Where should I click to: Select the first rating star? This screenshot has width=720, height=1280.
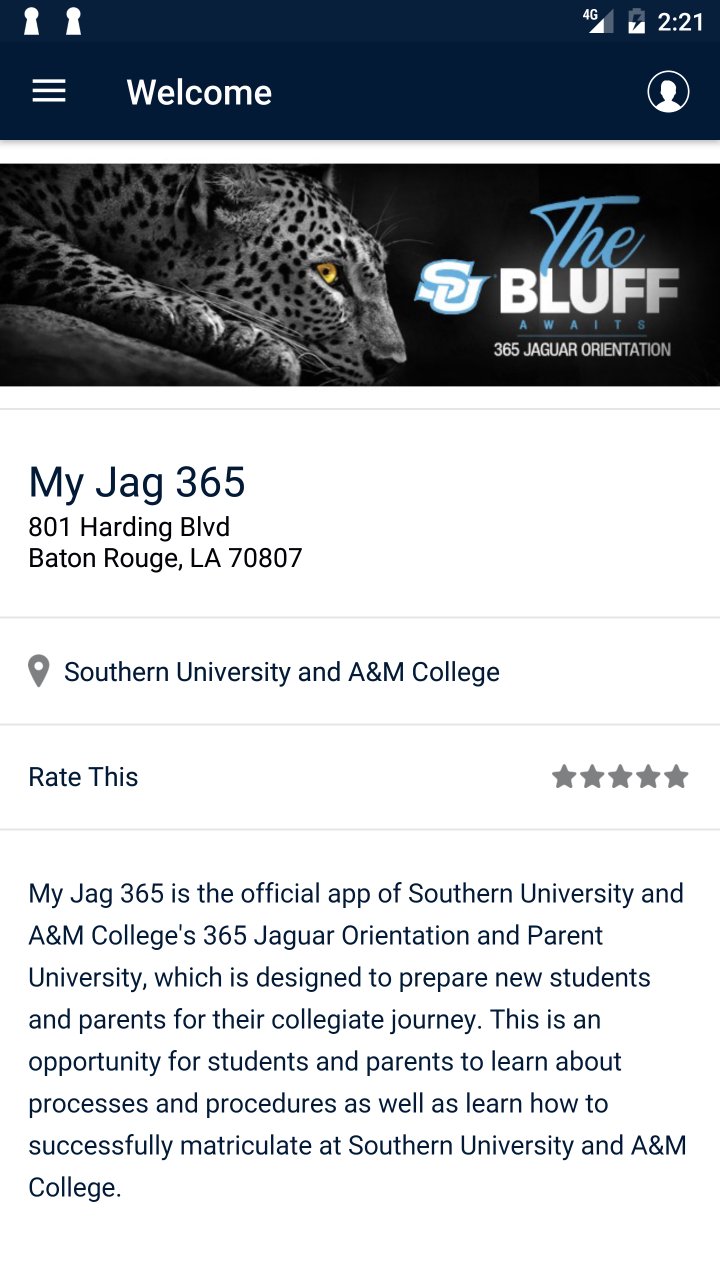click(x=563, y=775)
